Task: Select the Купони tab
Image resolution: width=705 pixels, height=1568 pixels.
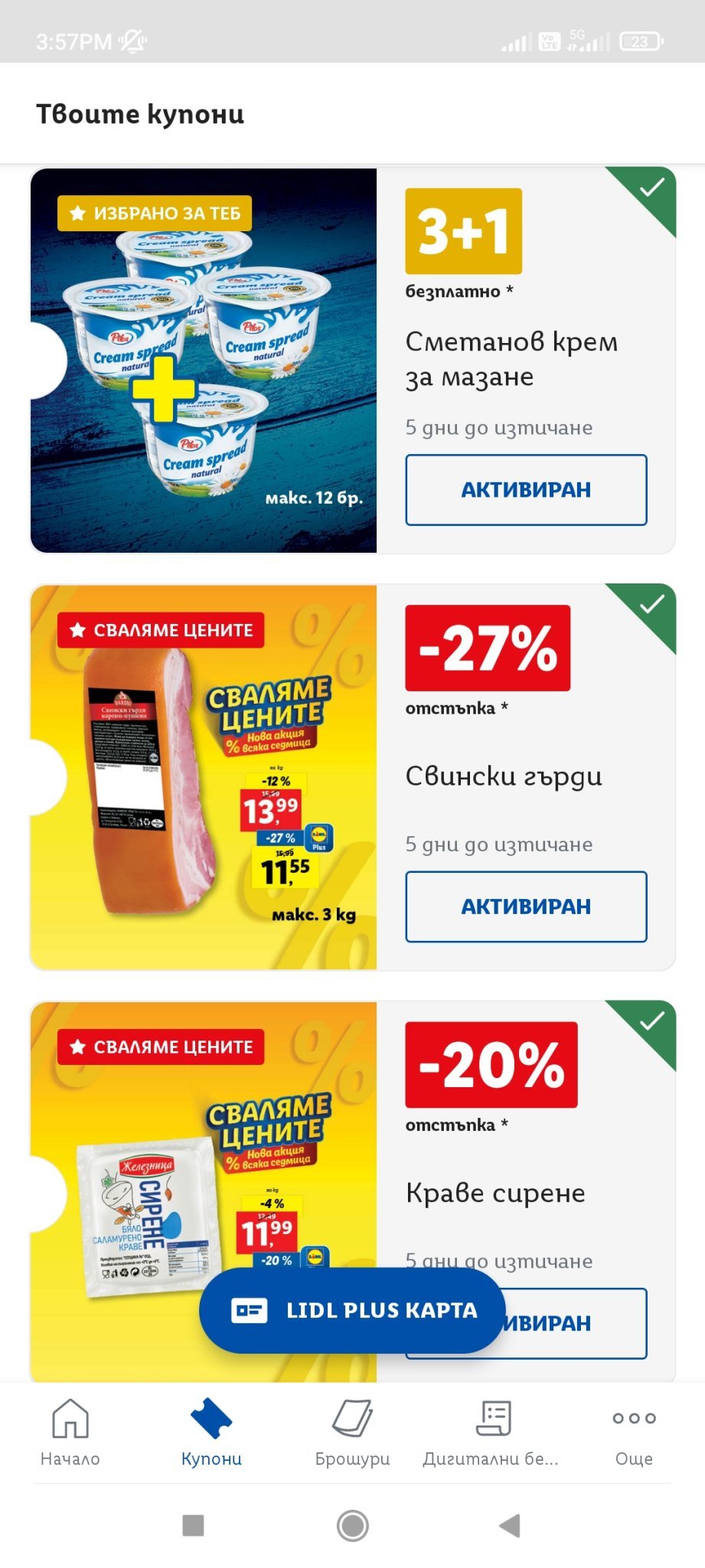Action: coord(211,1432)
